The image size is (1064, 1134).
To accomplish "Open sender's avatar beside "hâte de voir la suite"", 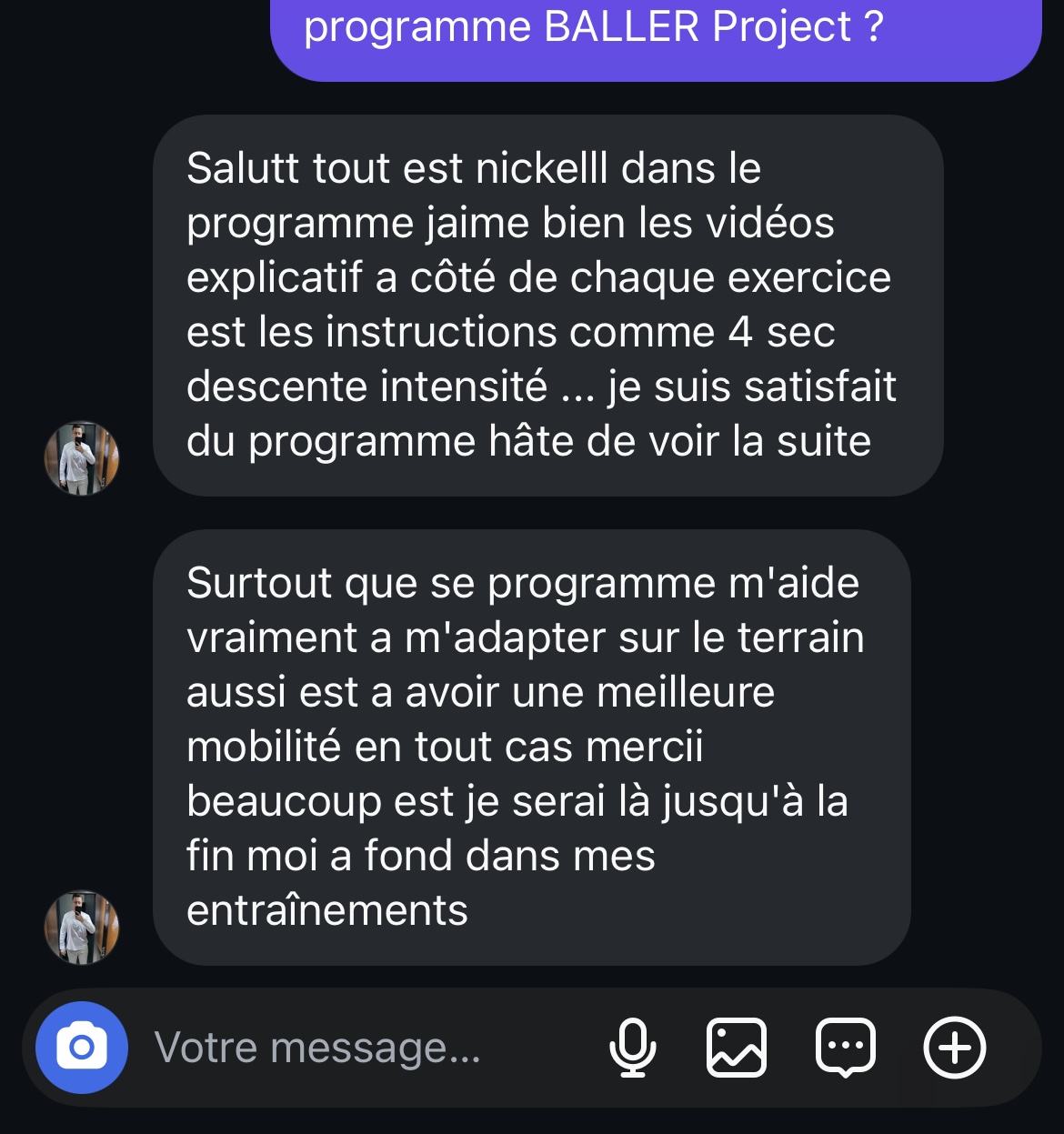I will pos(82,458).
